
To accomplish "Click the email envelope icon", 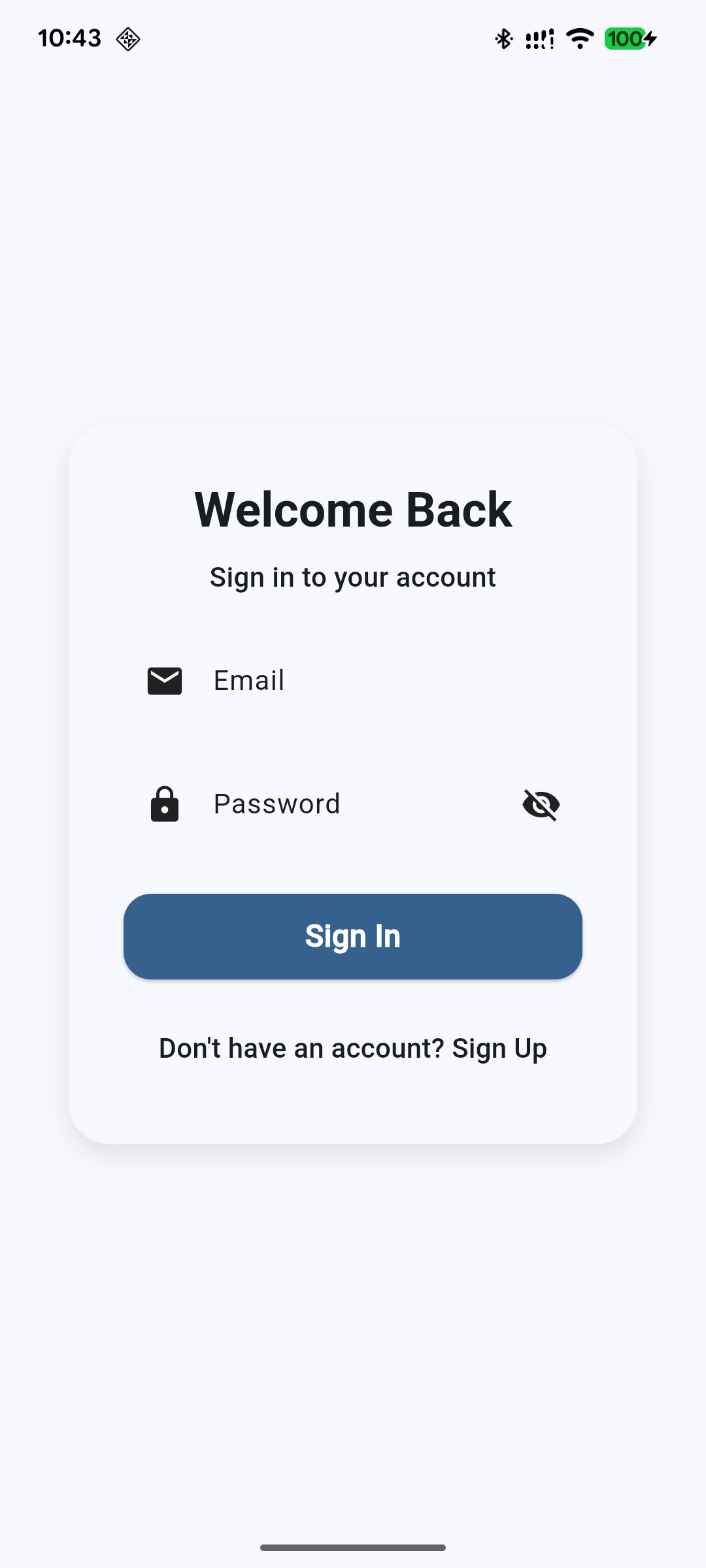I will (165, 681).
